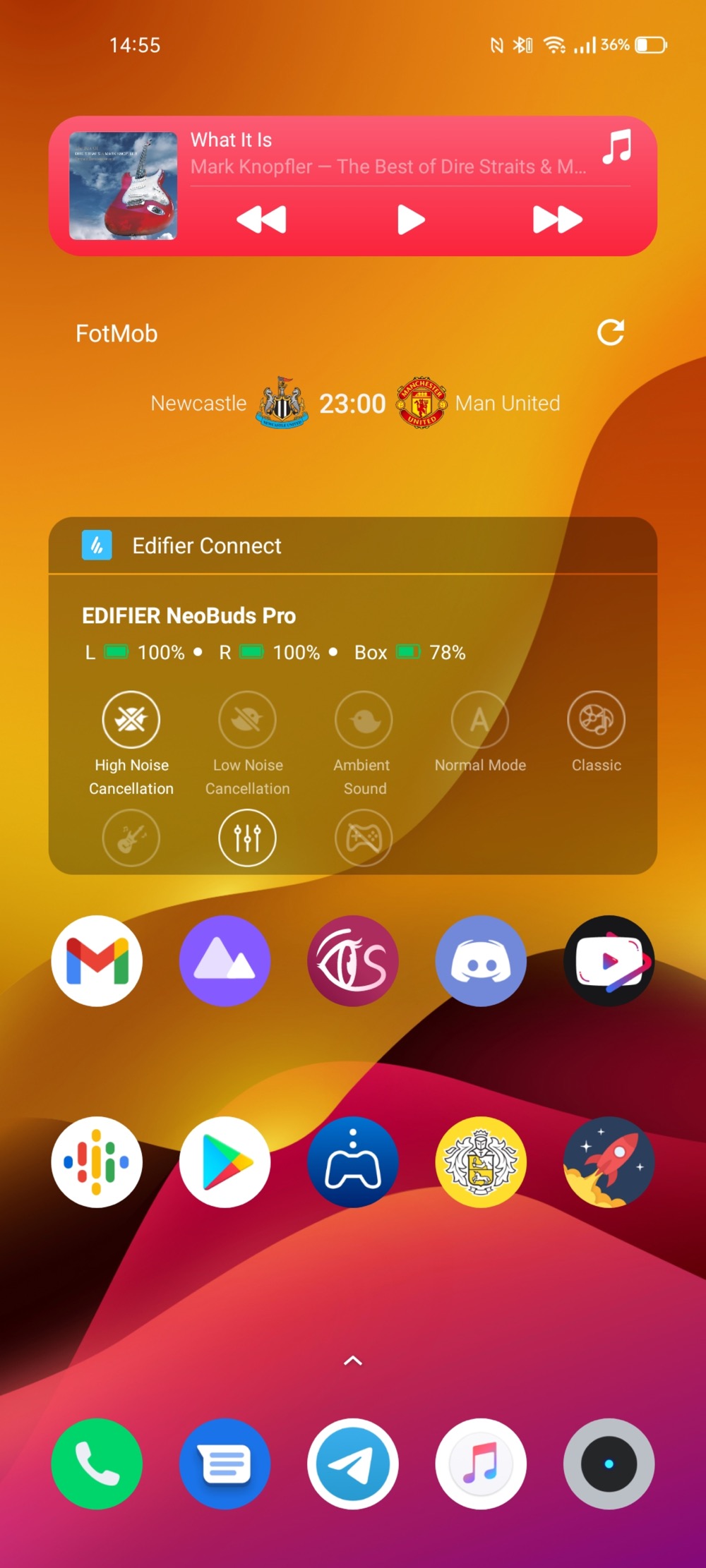The width and height of the screenshot is (706, 1568).
Task: Enable game mode controller icon
Action: (364, 838)
